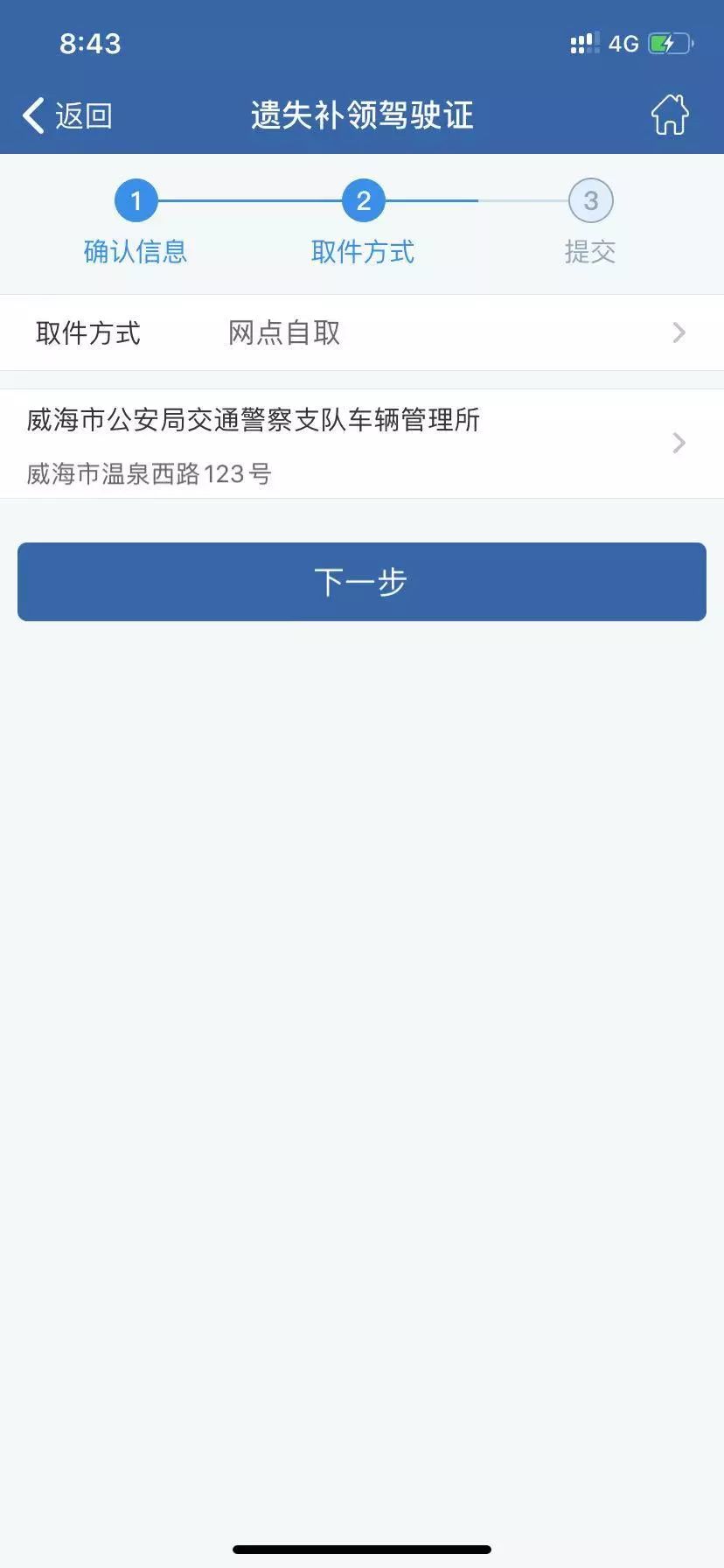Viewport: 724px width, 1568px height.
Task: Tap the home icon in the top right corner
Action: click(669, 114)
